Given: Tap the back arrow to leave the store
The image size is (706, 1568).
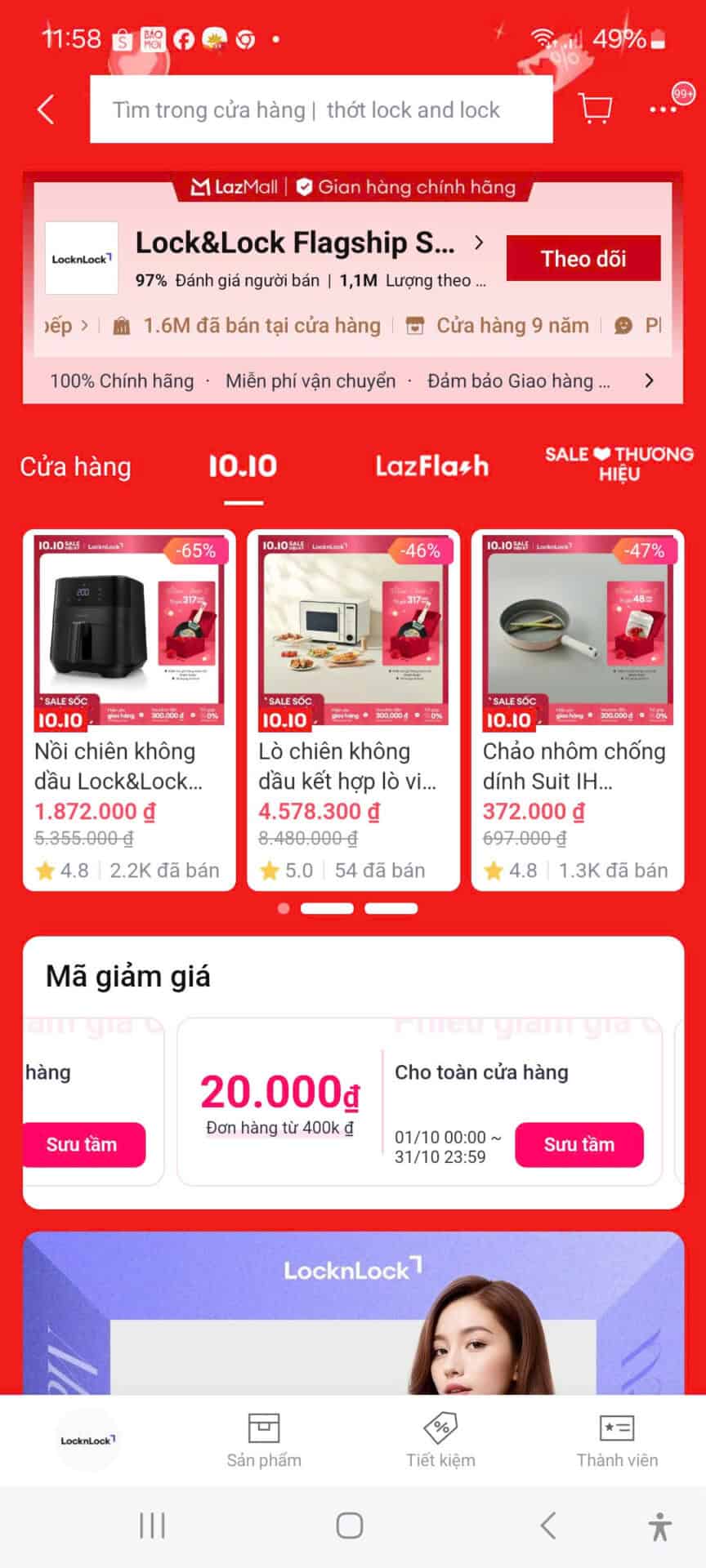Looking at the screenshot, I should (x=45, y=108).
